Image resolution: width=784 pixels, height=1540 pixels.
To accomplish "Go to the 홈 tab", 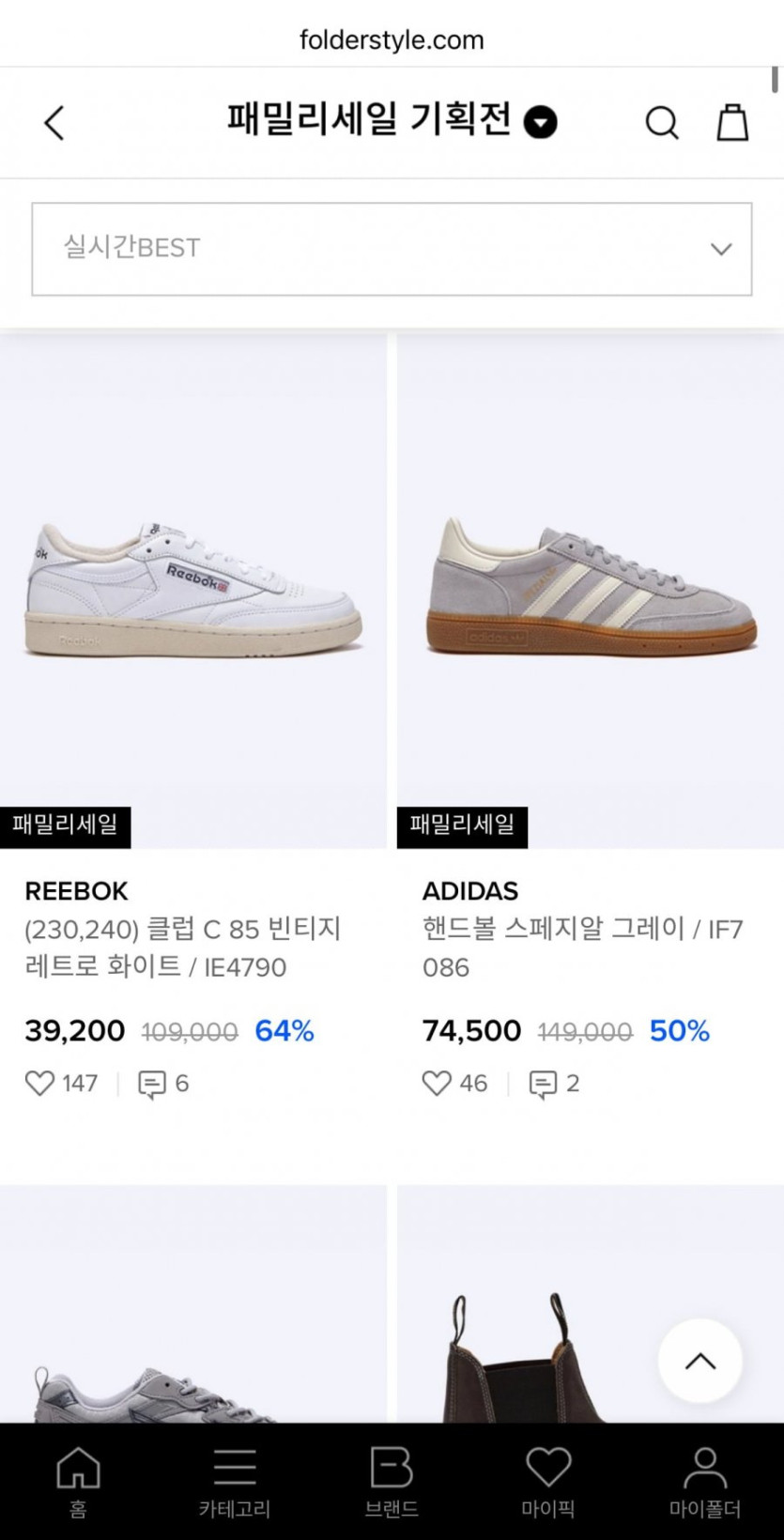I will [x=78, y=1482].
